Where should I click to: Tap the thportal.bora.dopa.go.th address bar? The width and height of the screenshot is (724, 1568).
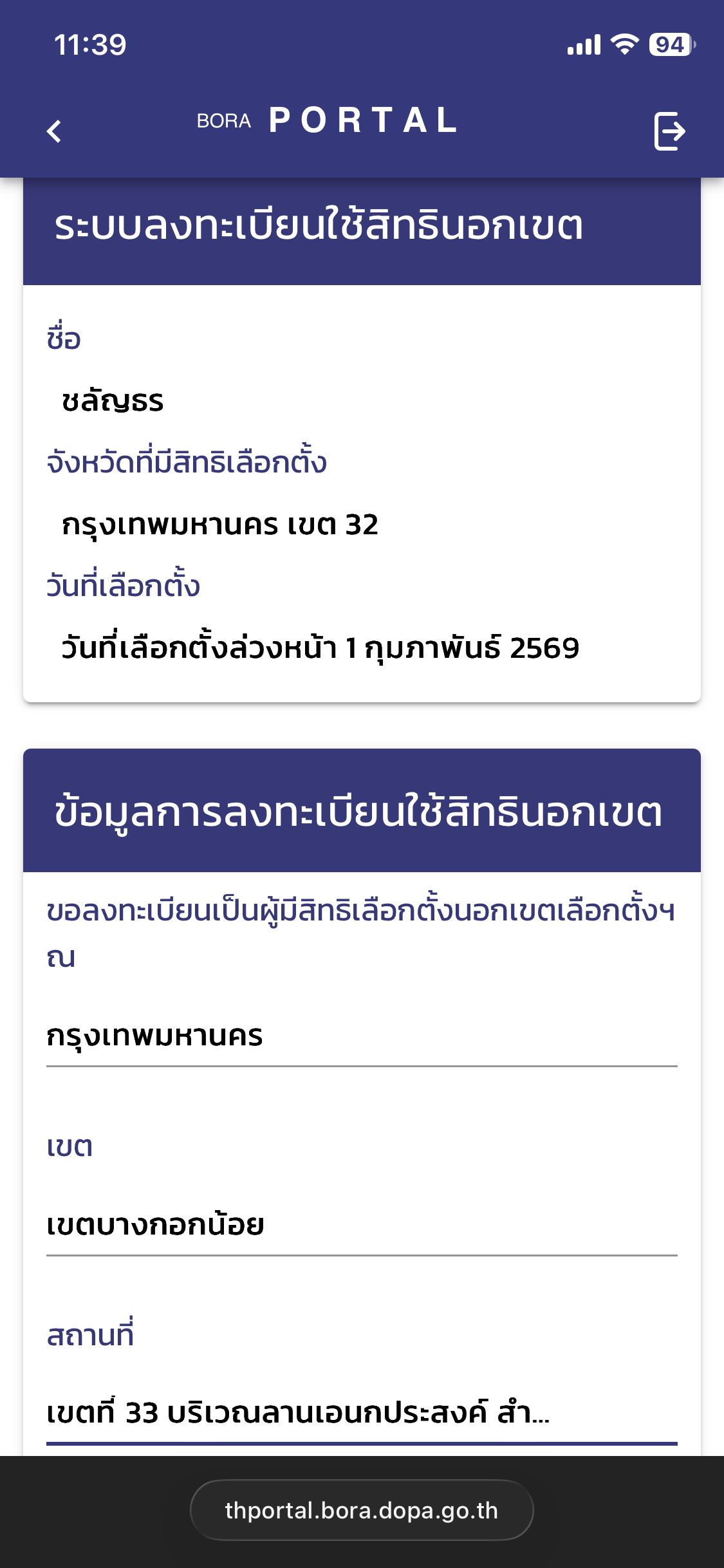point(361,1510)
